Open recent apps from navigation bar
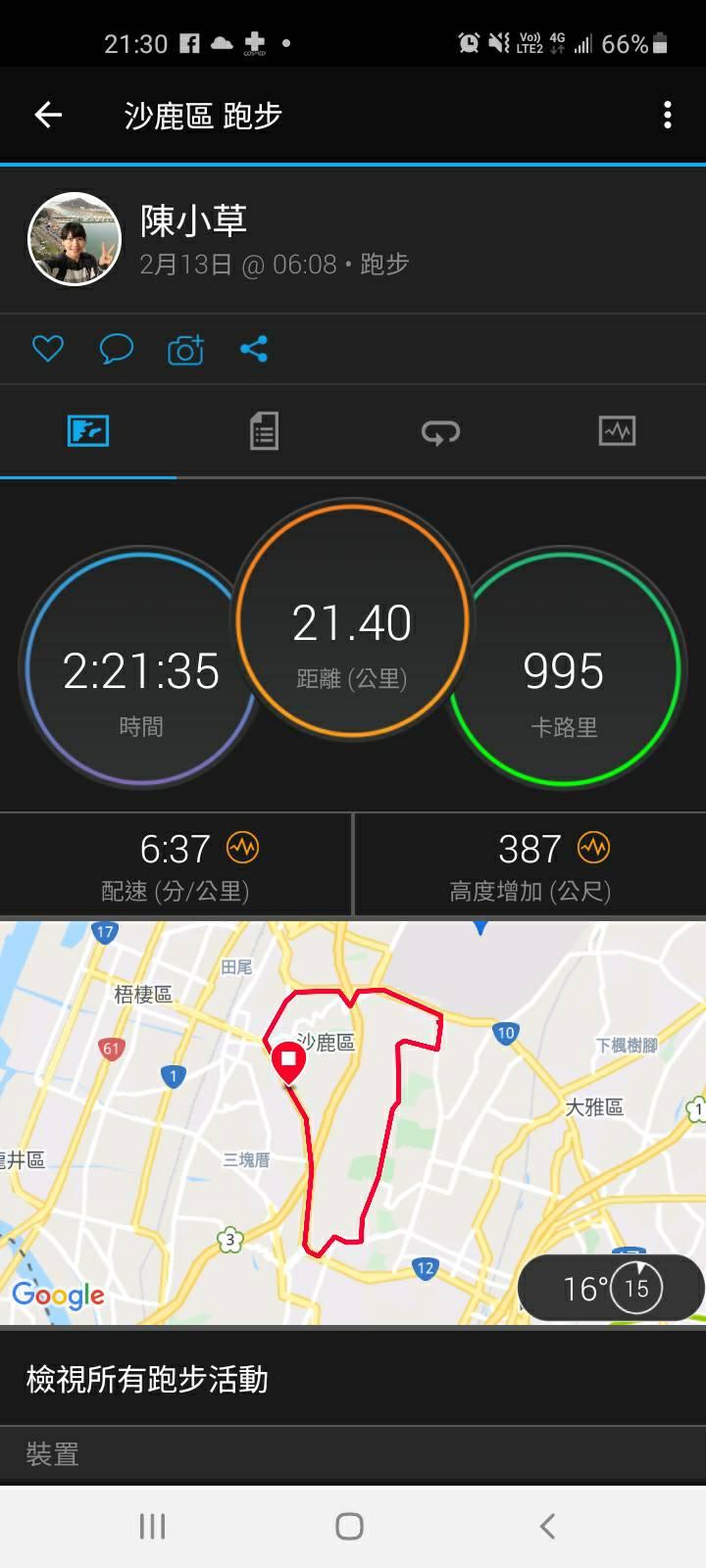Image resolution: width=706 pixels, height=1568 pixels. (152, 1526)
